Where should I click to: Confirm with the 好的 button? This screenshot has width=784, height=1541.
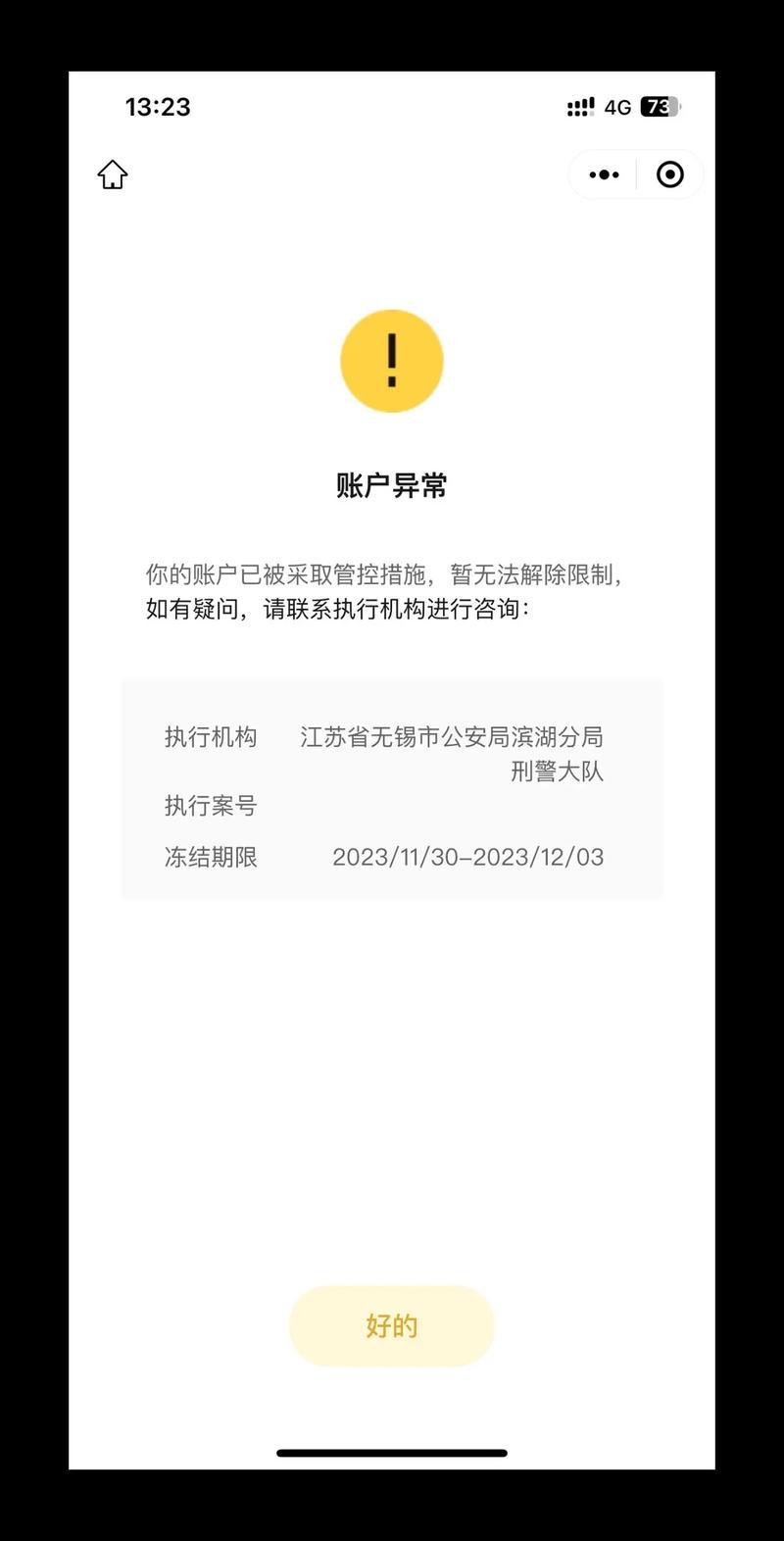pos(392,1325)
